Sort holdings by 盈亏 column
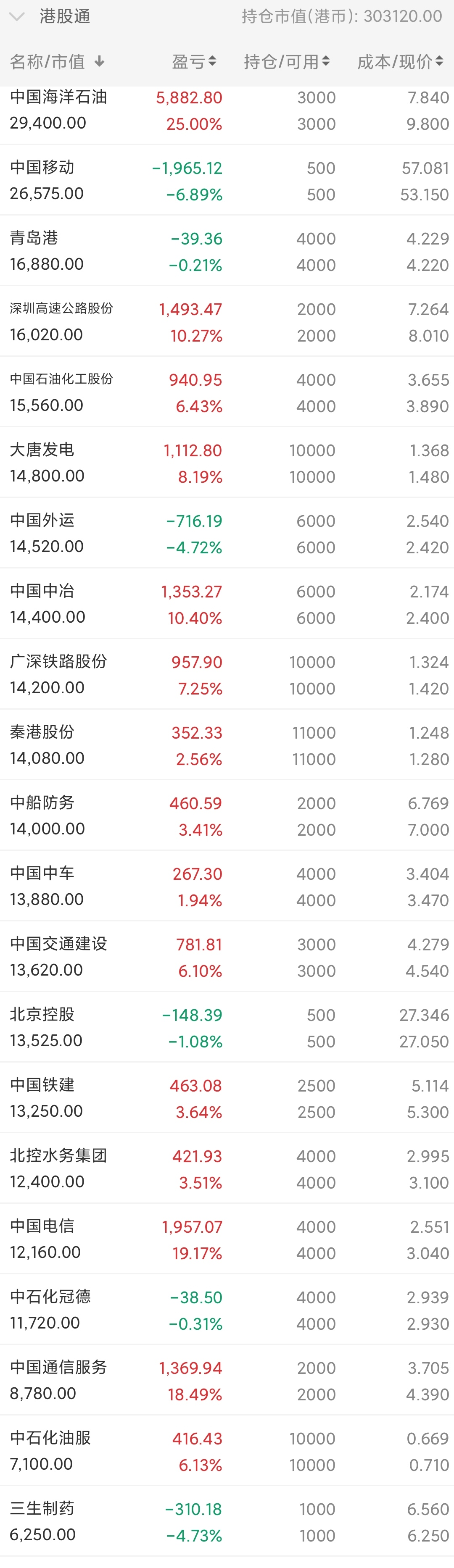Viewport: 454px width, 1568px height. pyautogui.click(x=194, y=61)
